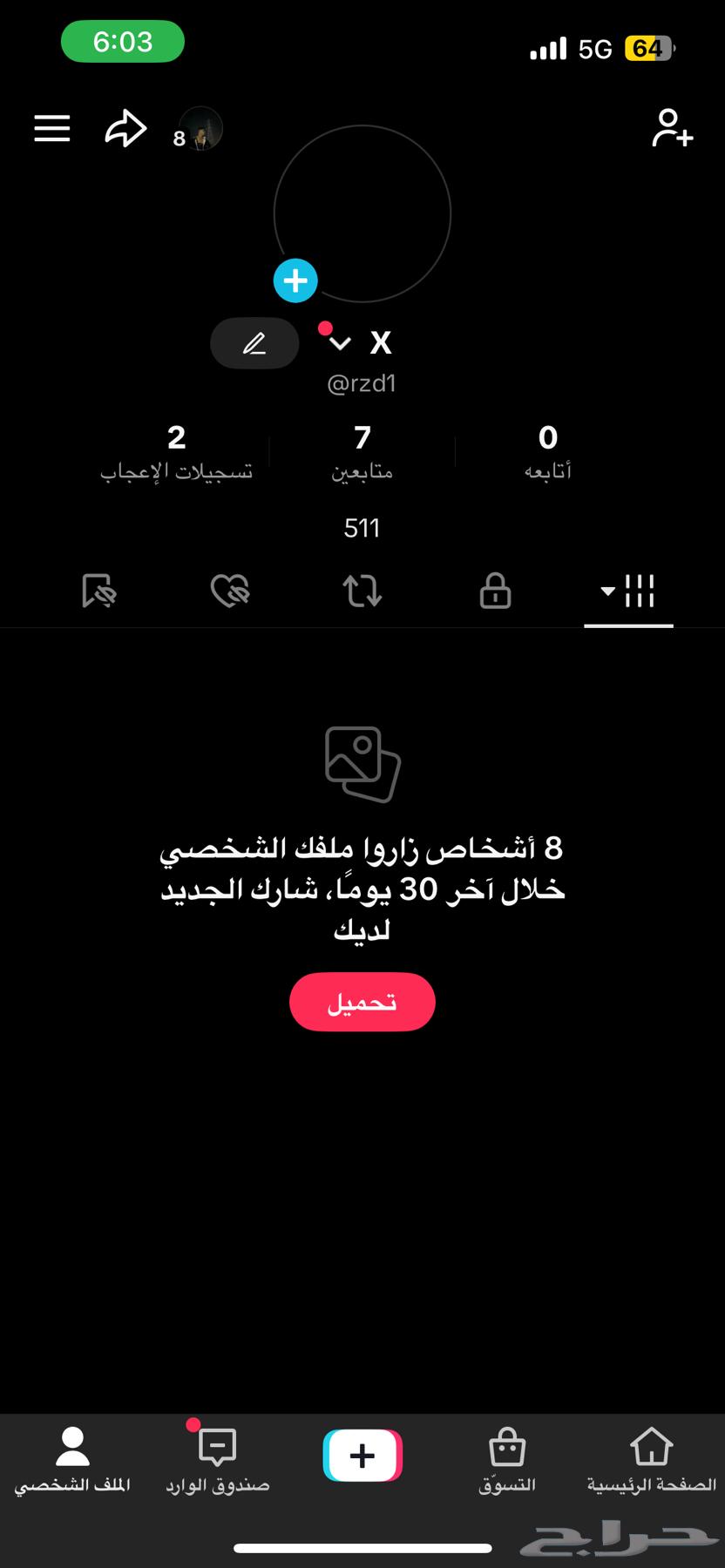Open صندوق الوارد inbox tab

(218, 1460)
